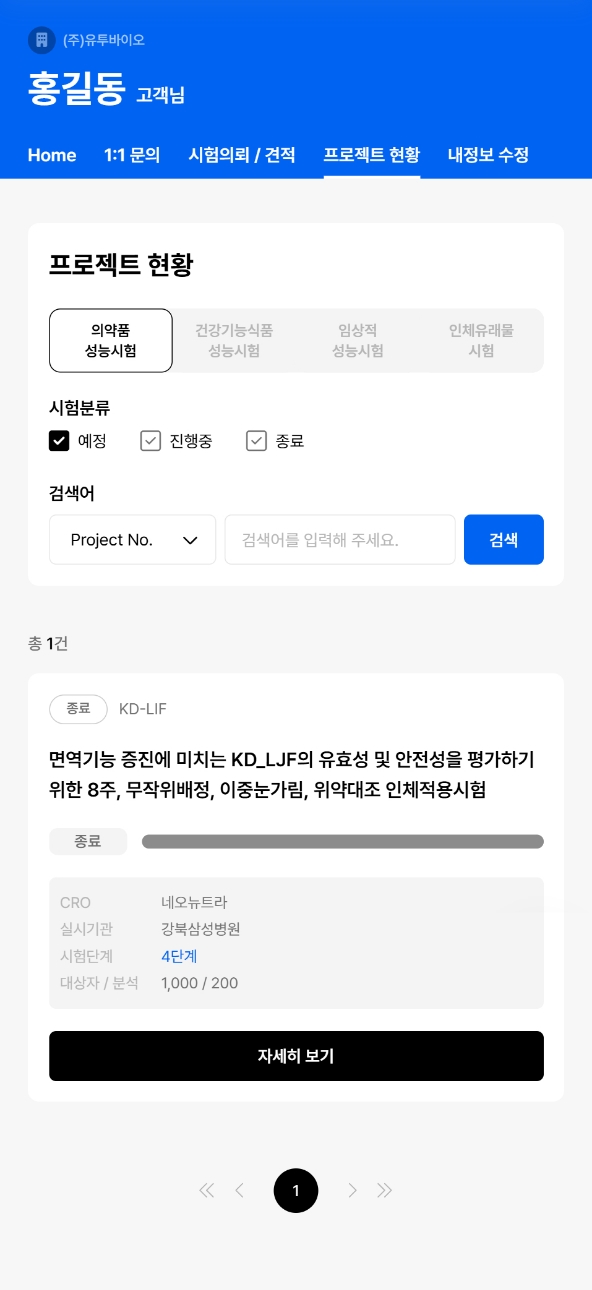Focus the 검색어 input field
This screenshot has height=1290, width=592.
pos(340,540)
